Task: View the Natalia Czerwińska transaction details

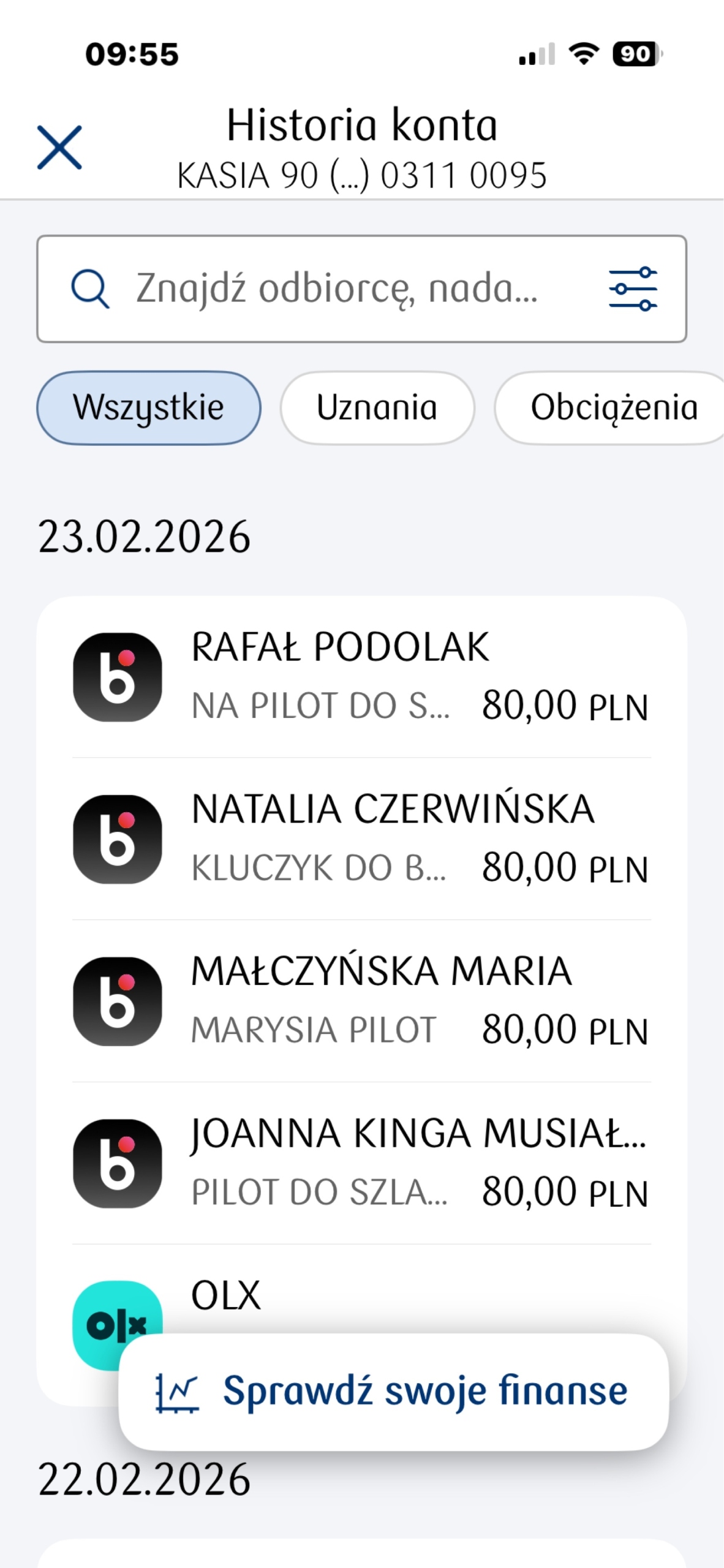Action: point(361,839)
